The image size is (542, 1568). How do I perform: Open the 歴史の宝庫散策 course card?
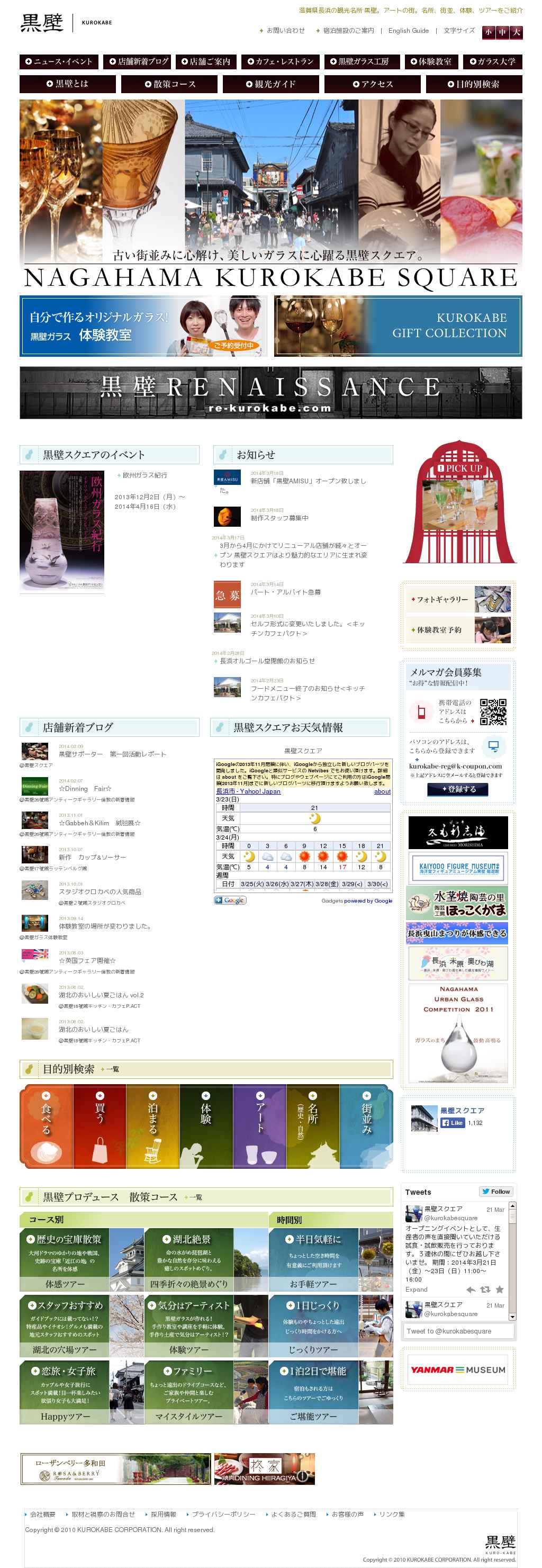[x=82, y=1260]
